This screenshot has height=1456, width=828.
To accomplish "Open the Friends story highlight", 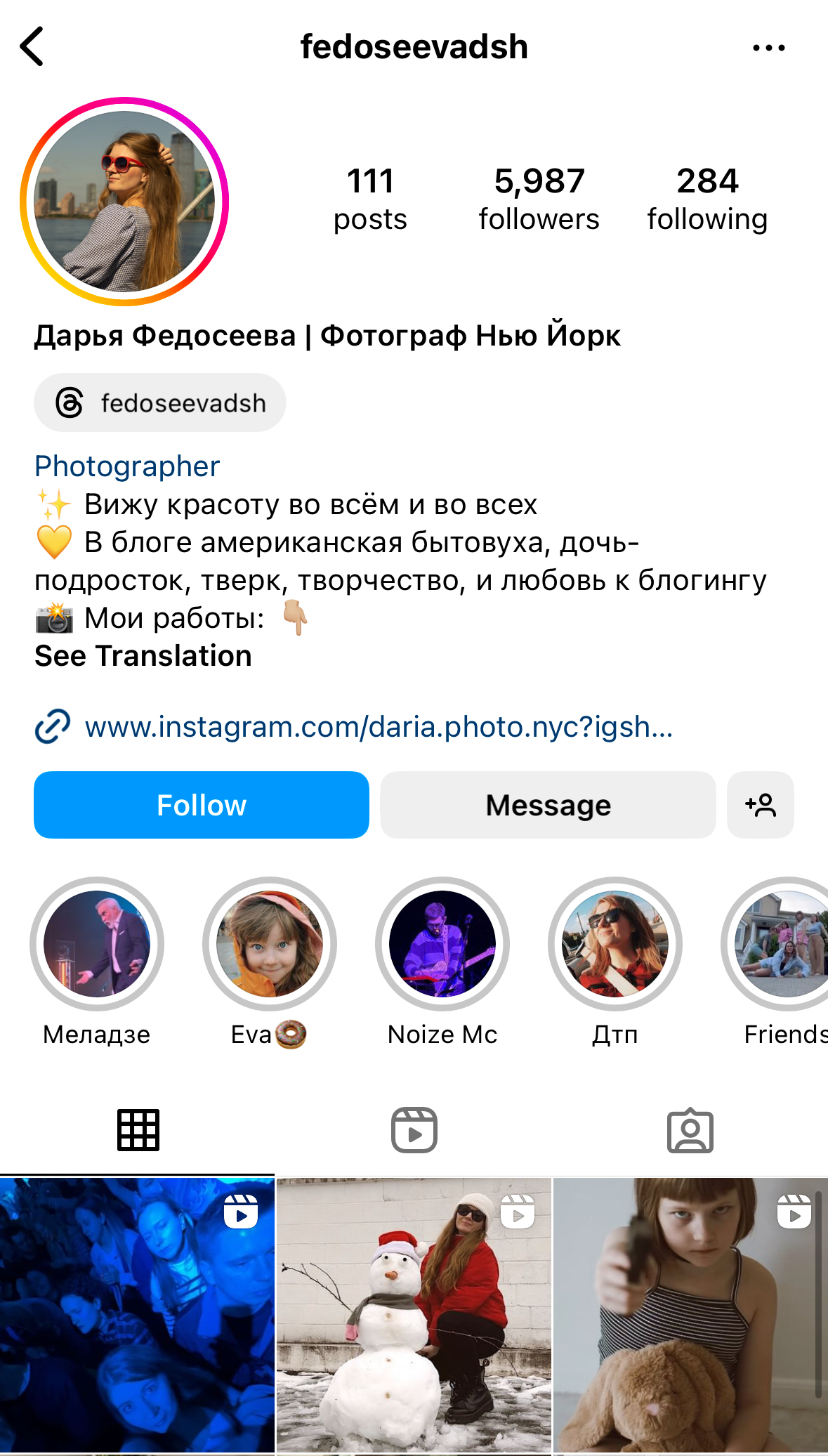I will [x=783, y=944].
